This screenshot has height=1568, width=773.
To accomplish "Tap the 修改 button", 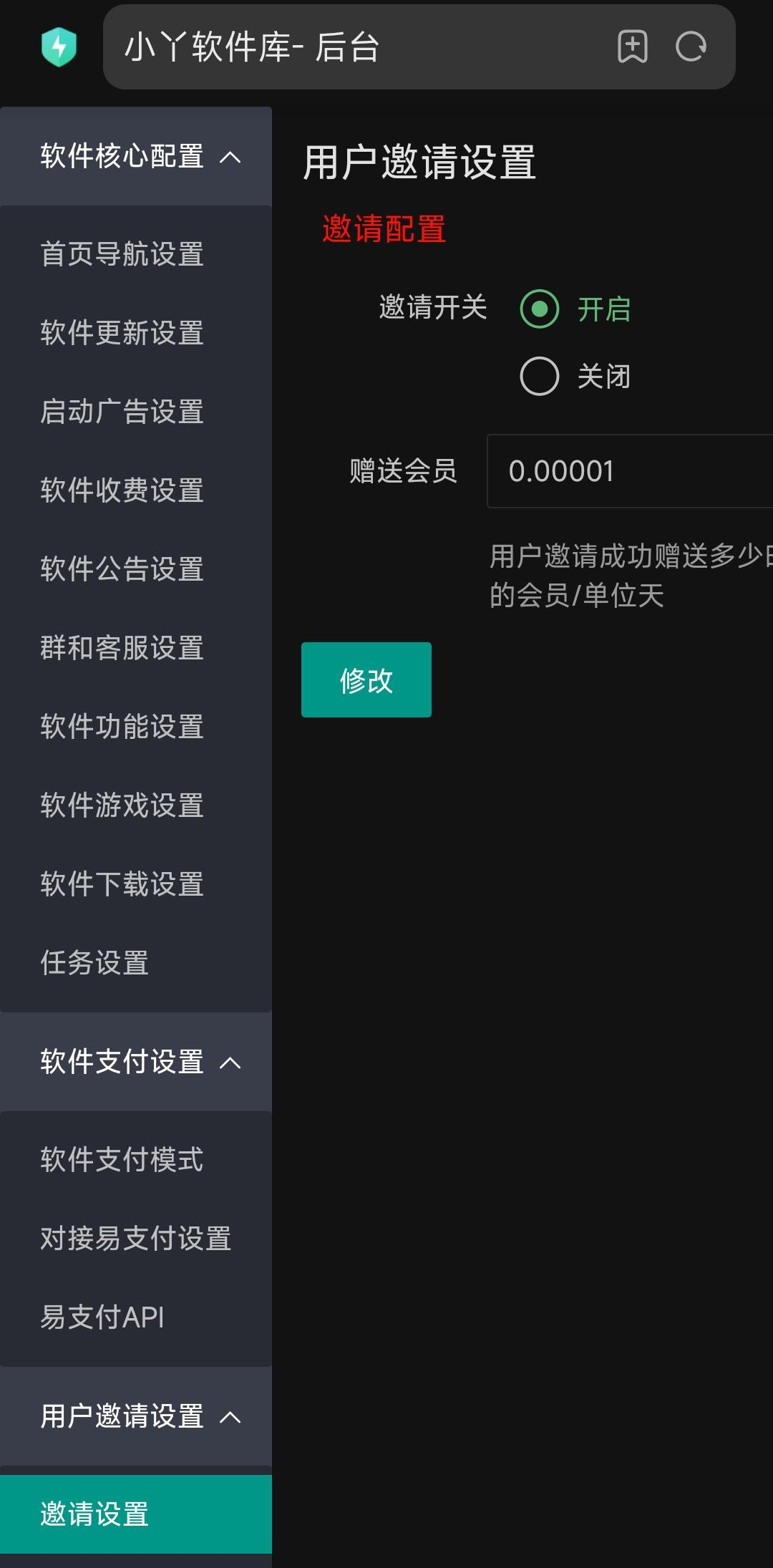I will [366, 680].
